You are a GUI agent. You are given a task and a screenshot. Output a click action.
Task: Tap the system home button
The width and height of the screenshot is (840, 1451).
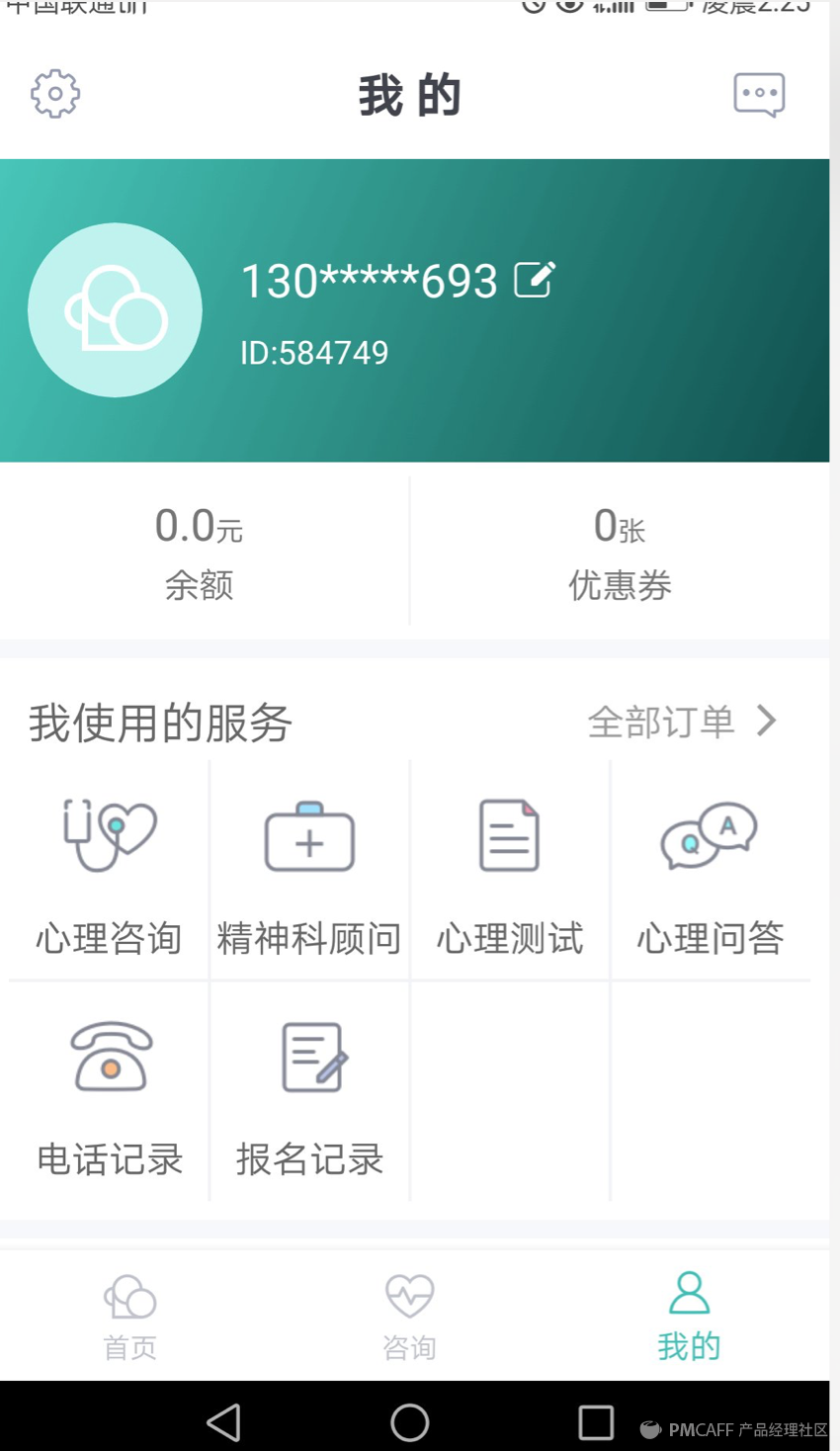(x=409, y=1422)
